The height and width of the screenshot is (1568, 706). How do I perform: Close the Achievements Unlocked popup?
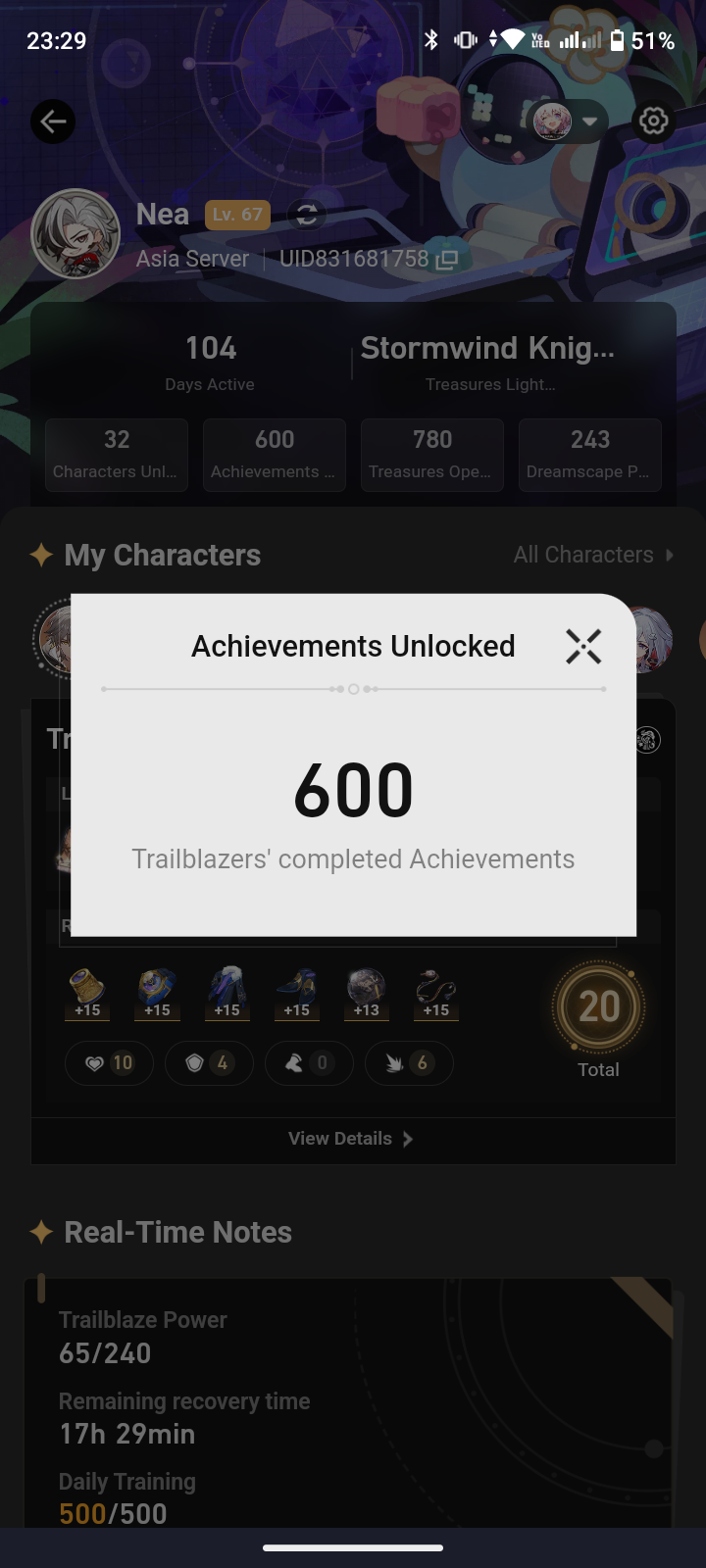click(x=583, y=646)
